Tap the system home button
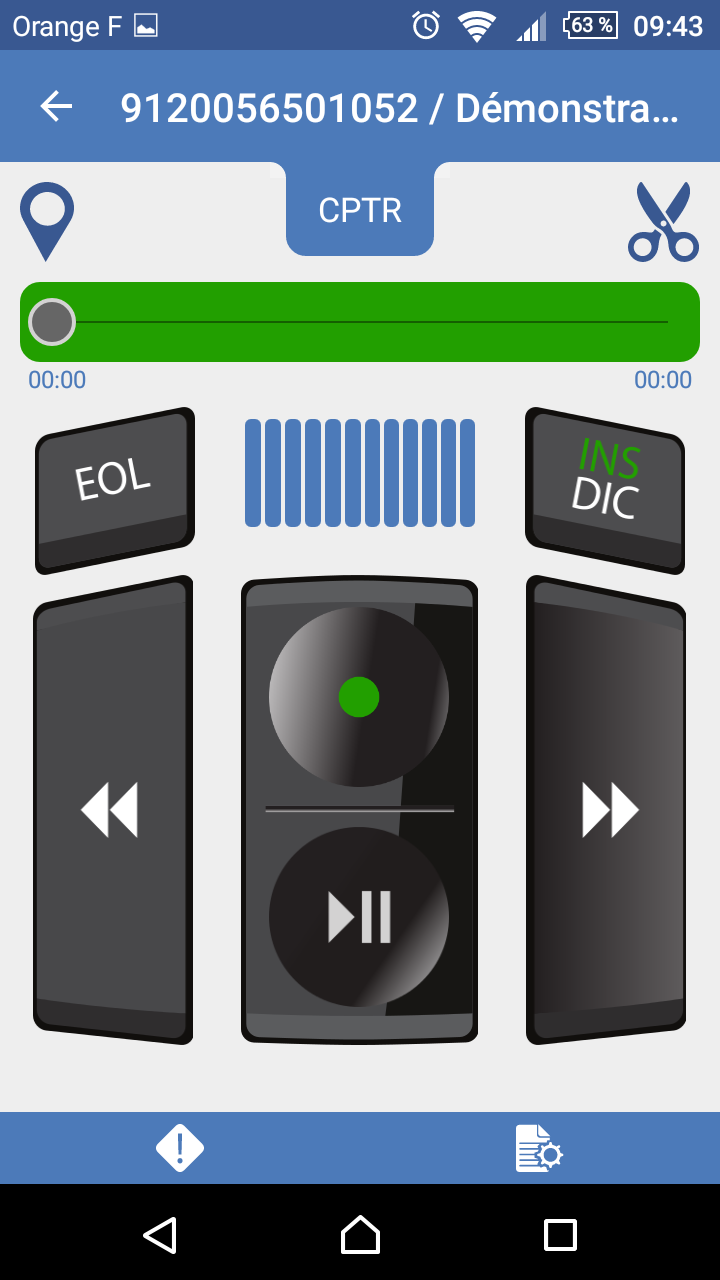This screenshot has width=720, height=1280. [360, 1235]
